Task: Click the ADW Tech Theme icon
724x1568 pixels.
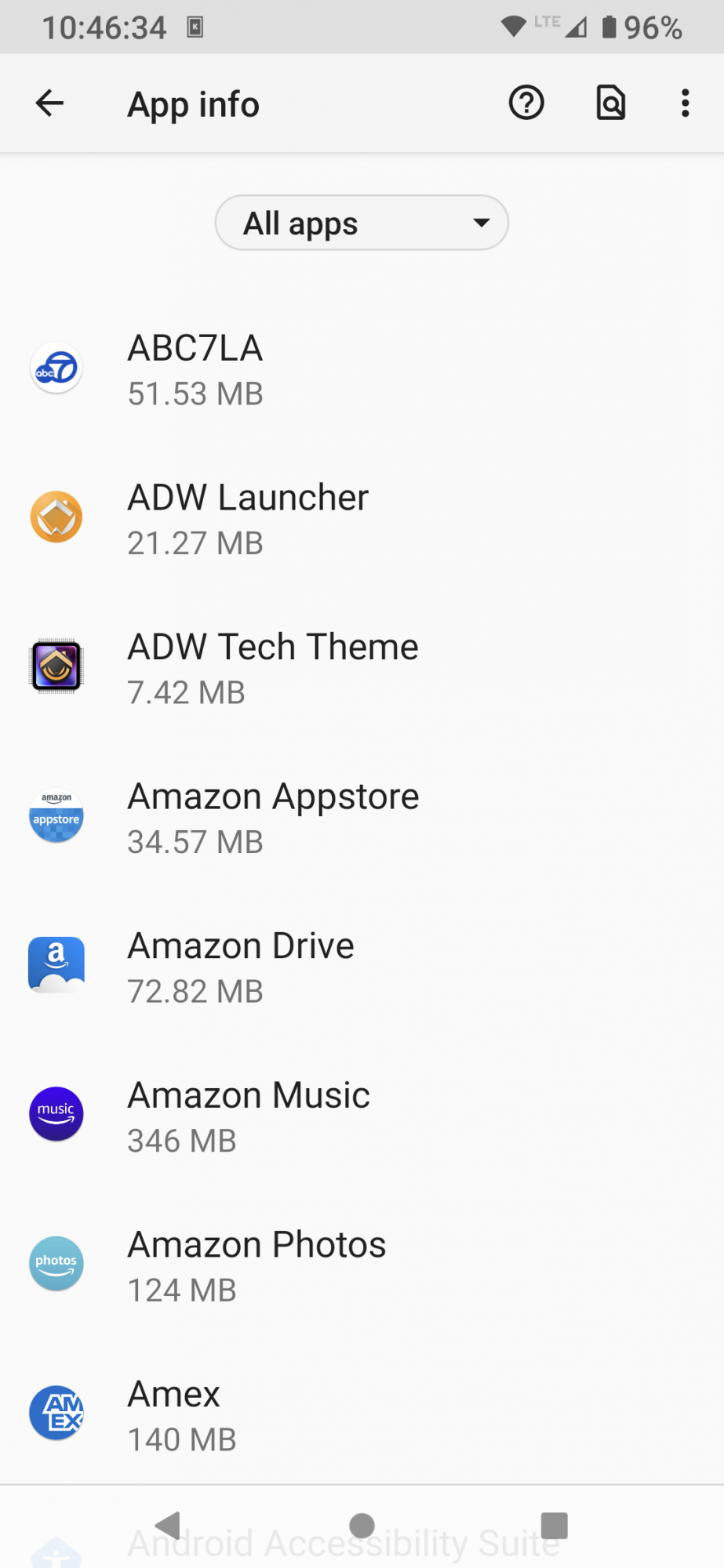Action: (x=56, y=666)
